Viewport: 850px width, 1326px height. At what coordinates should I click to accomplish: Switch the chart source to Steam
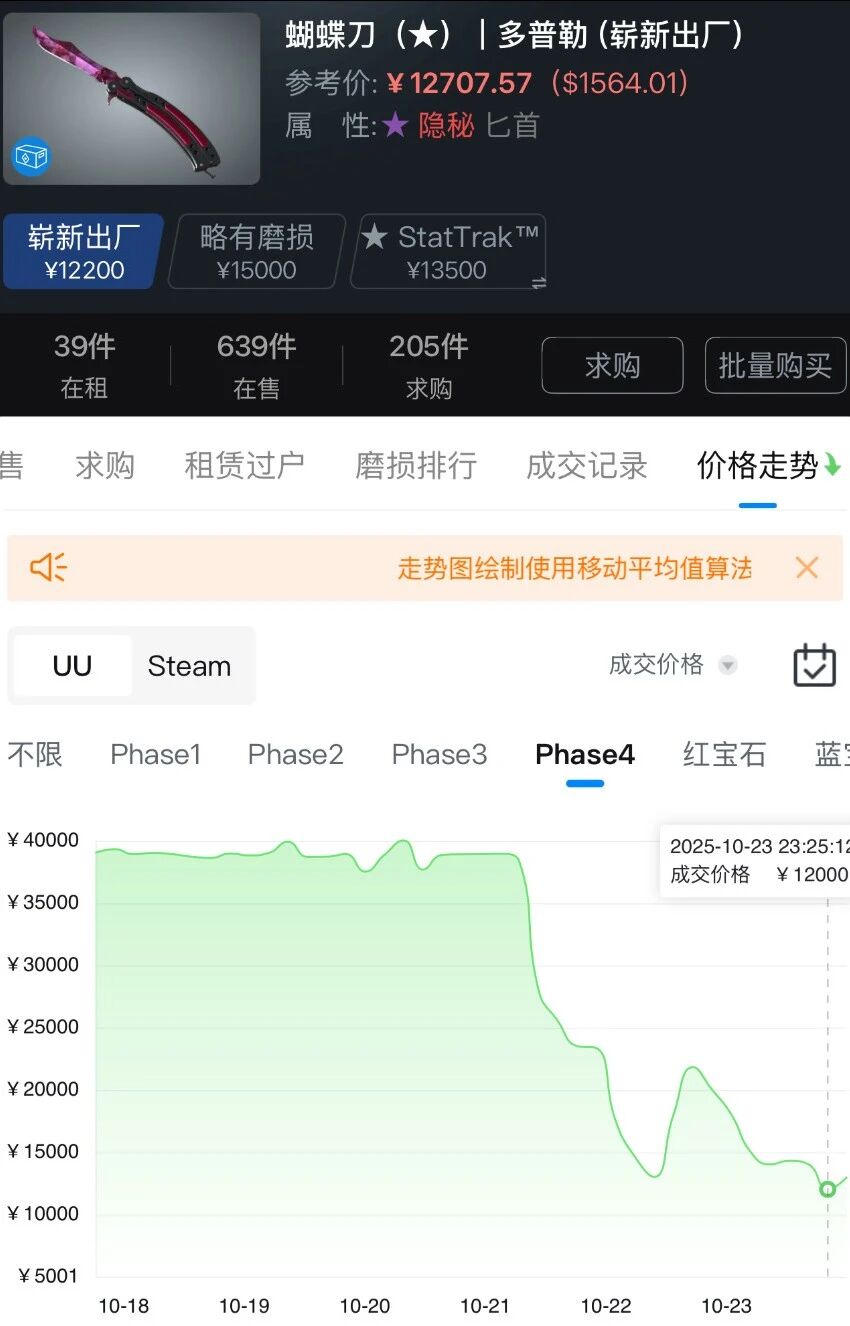pyautogui.click(x=189, y=666)
